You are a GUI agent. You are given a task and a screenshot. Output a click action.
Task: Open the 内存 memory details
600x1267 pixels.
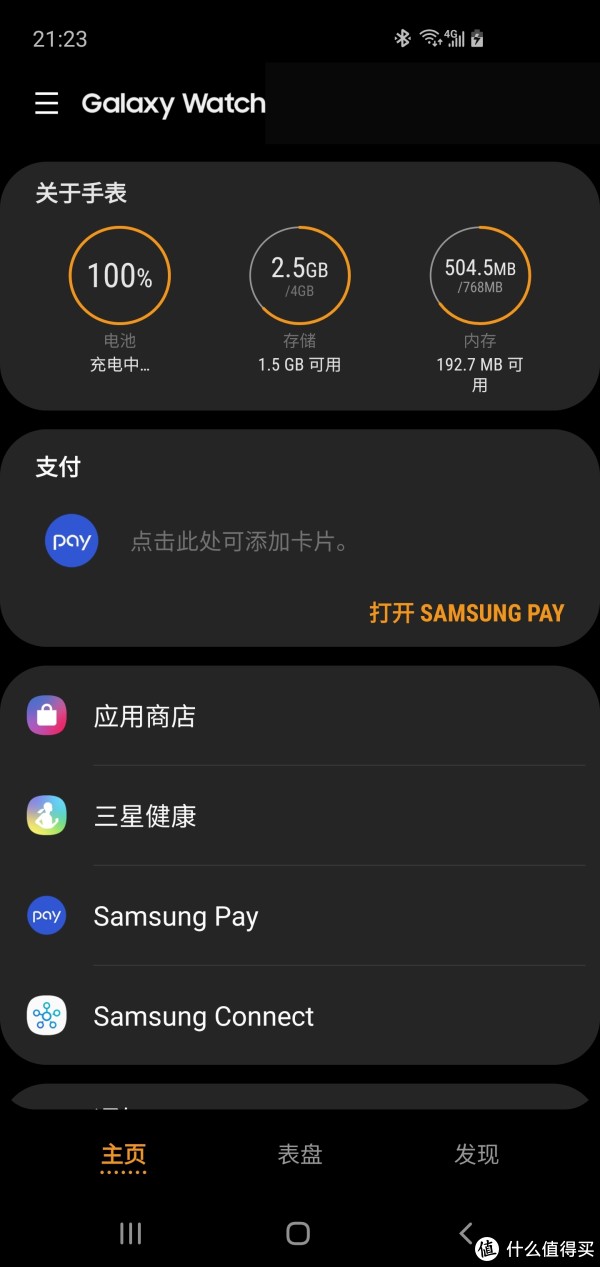[480, 276]
